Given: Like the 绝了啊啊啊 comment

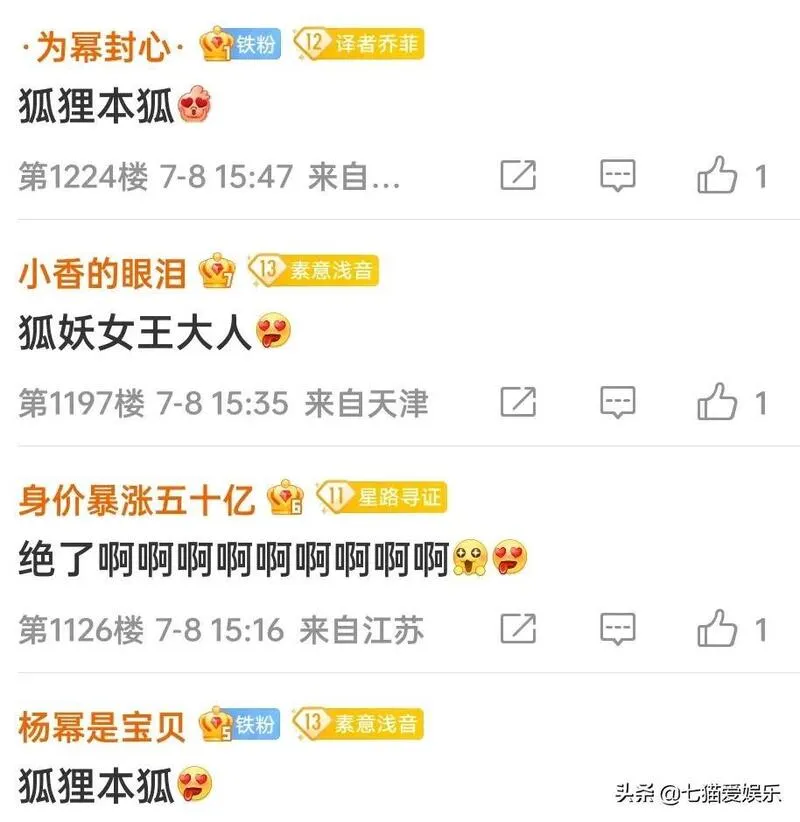Looking at the screenshot, I should [x=717, y=630].
